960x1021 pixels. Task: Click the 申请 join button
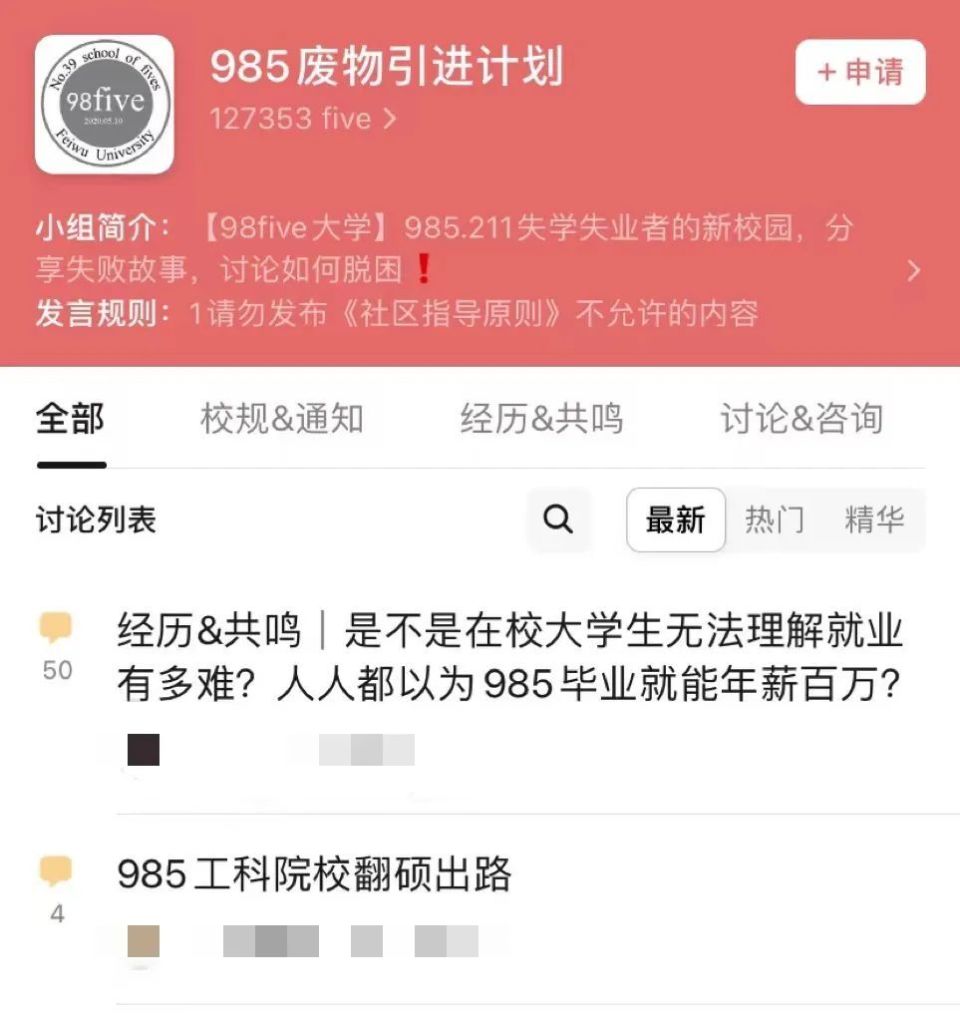tap(861, 72)
